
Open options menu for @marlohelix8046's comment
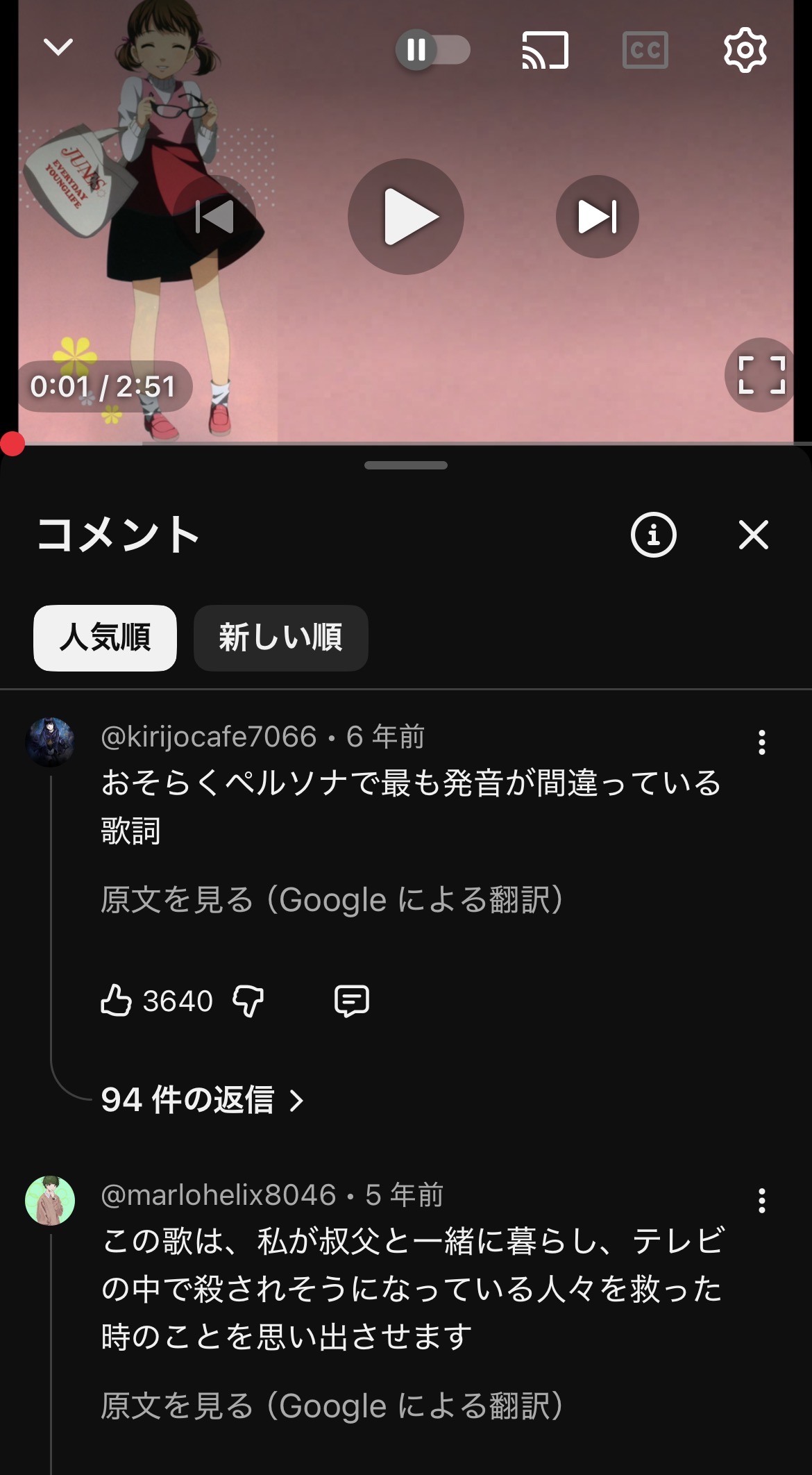point(761,1201)
